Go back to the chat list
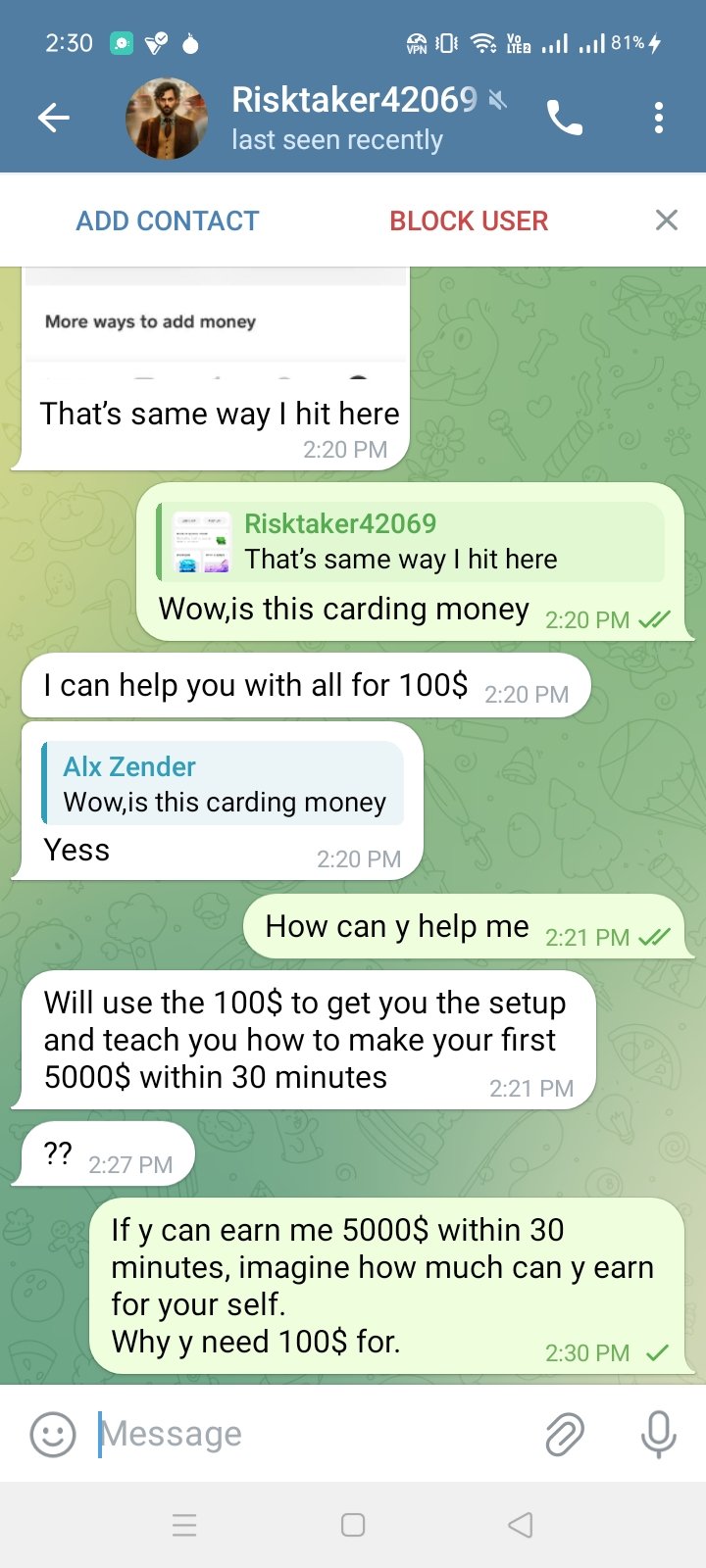This screenshot has width=706, height=1568. [x=54, y=119]
